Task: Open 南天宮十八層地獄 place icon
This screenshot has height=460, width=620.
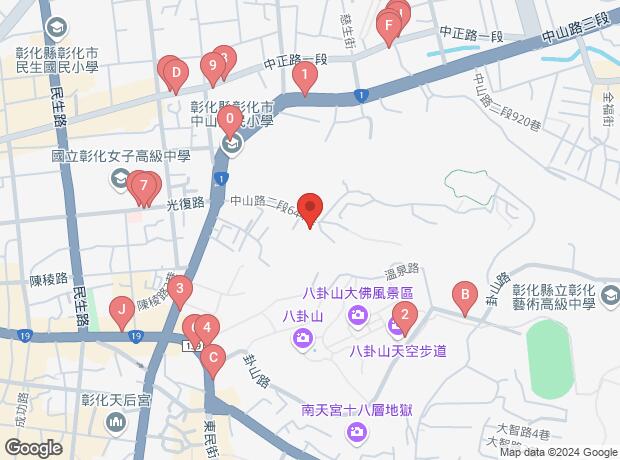Action: 357,431
